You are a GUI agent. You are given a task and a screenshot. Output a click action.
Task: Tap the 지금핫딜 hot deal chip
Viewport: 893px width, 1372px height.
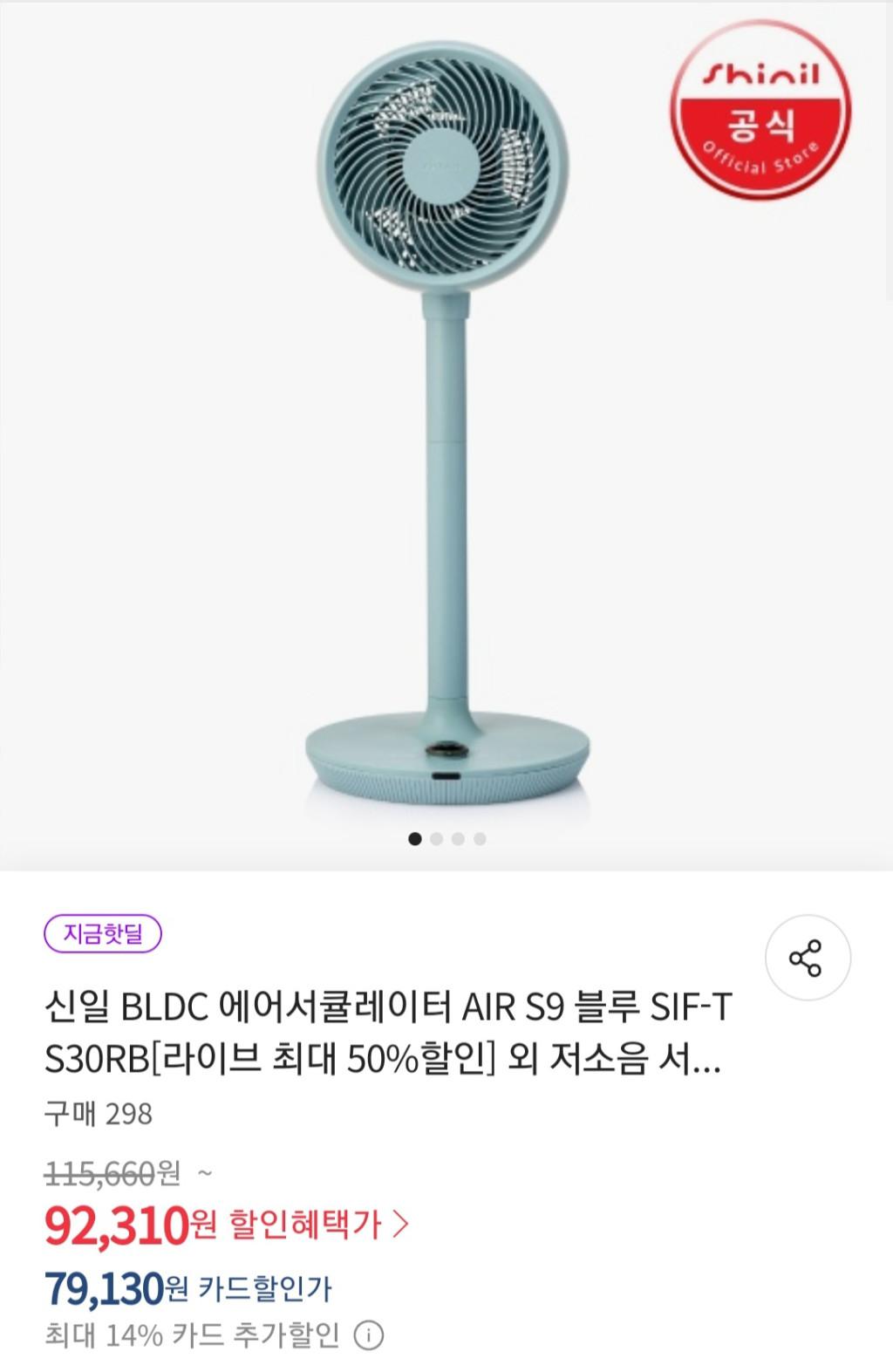tap(103, 935)
